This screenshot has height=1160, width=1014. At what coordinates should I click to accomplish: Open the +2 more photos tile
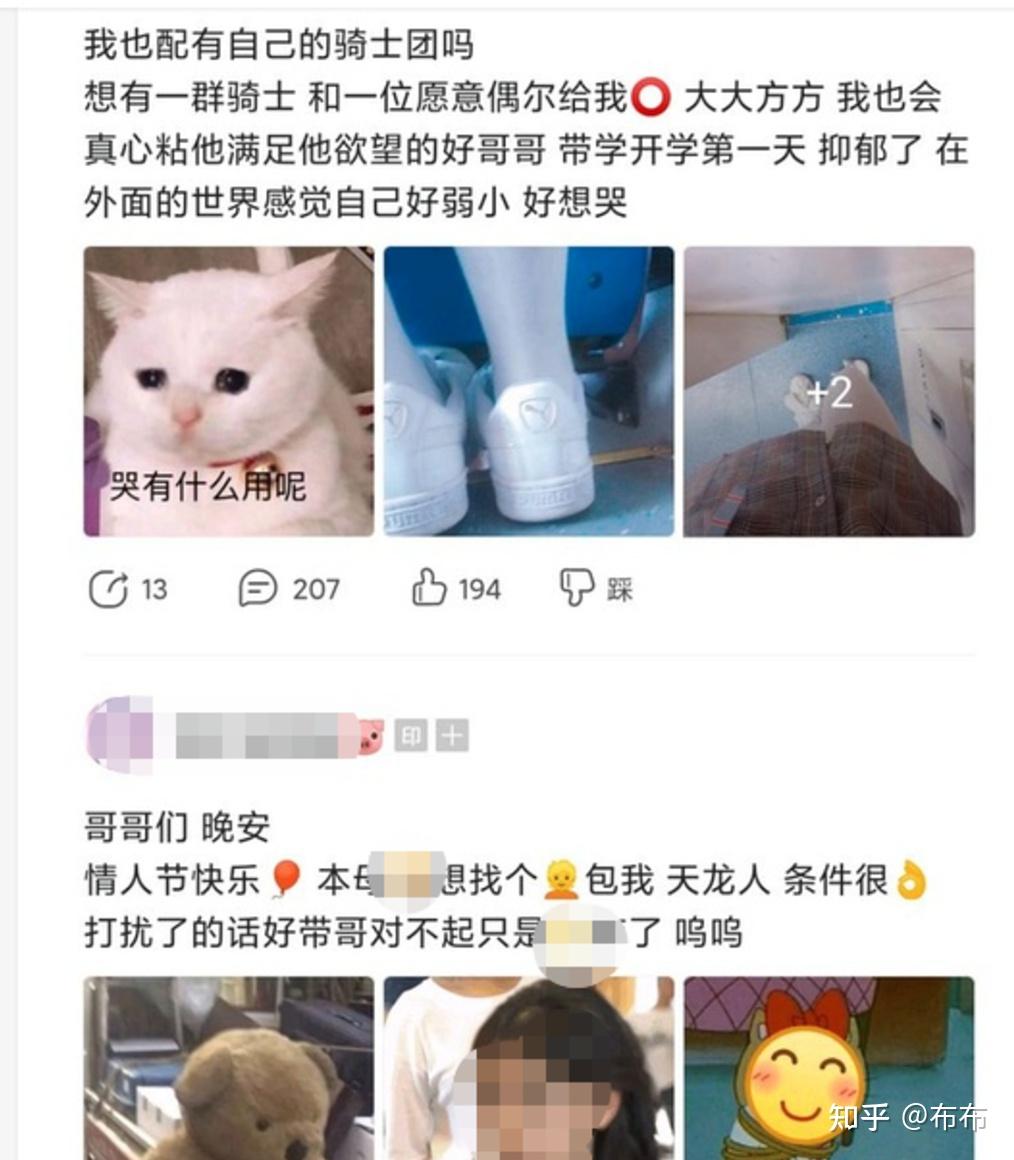click(x=828, y=391)
